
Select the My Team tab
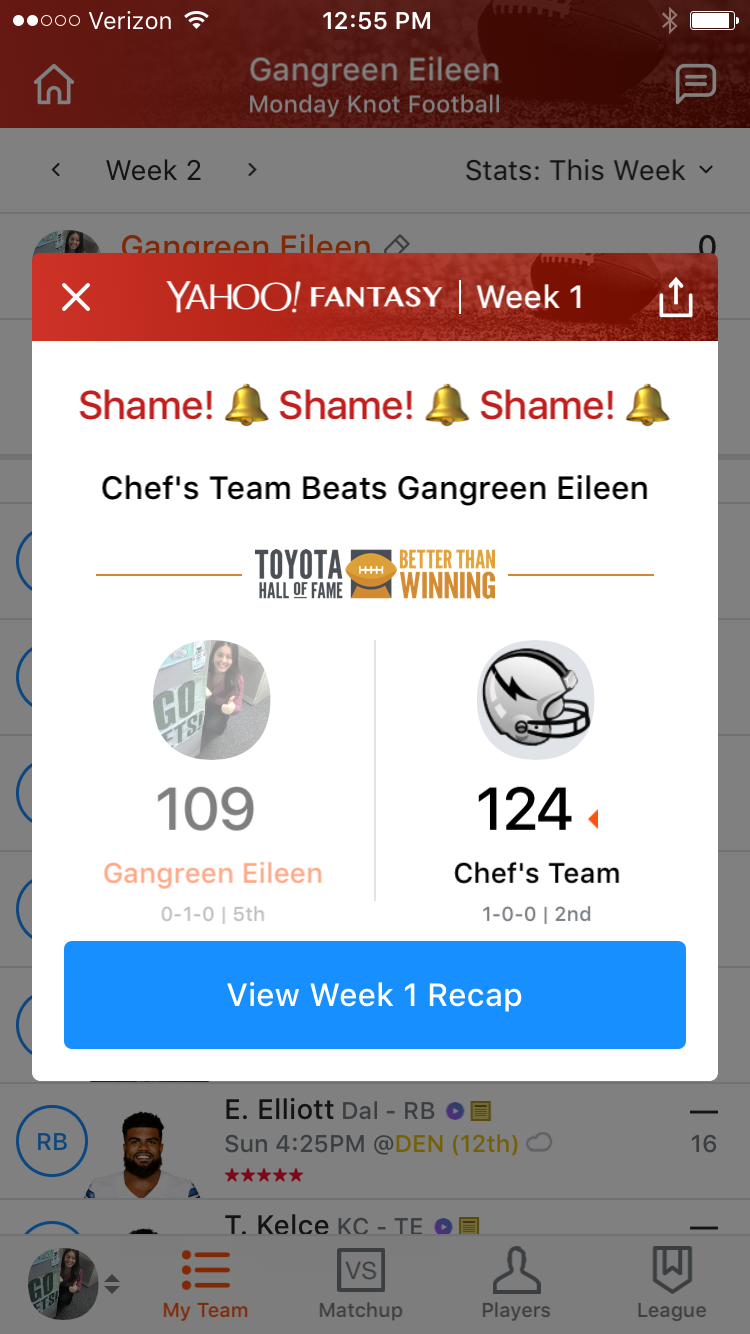205,1284
